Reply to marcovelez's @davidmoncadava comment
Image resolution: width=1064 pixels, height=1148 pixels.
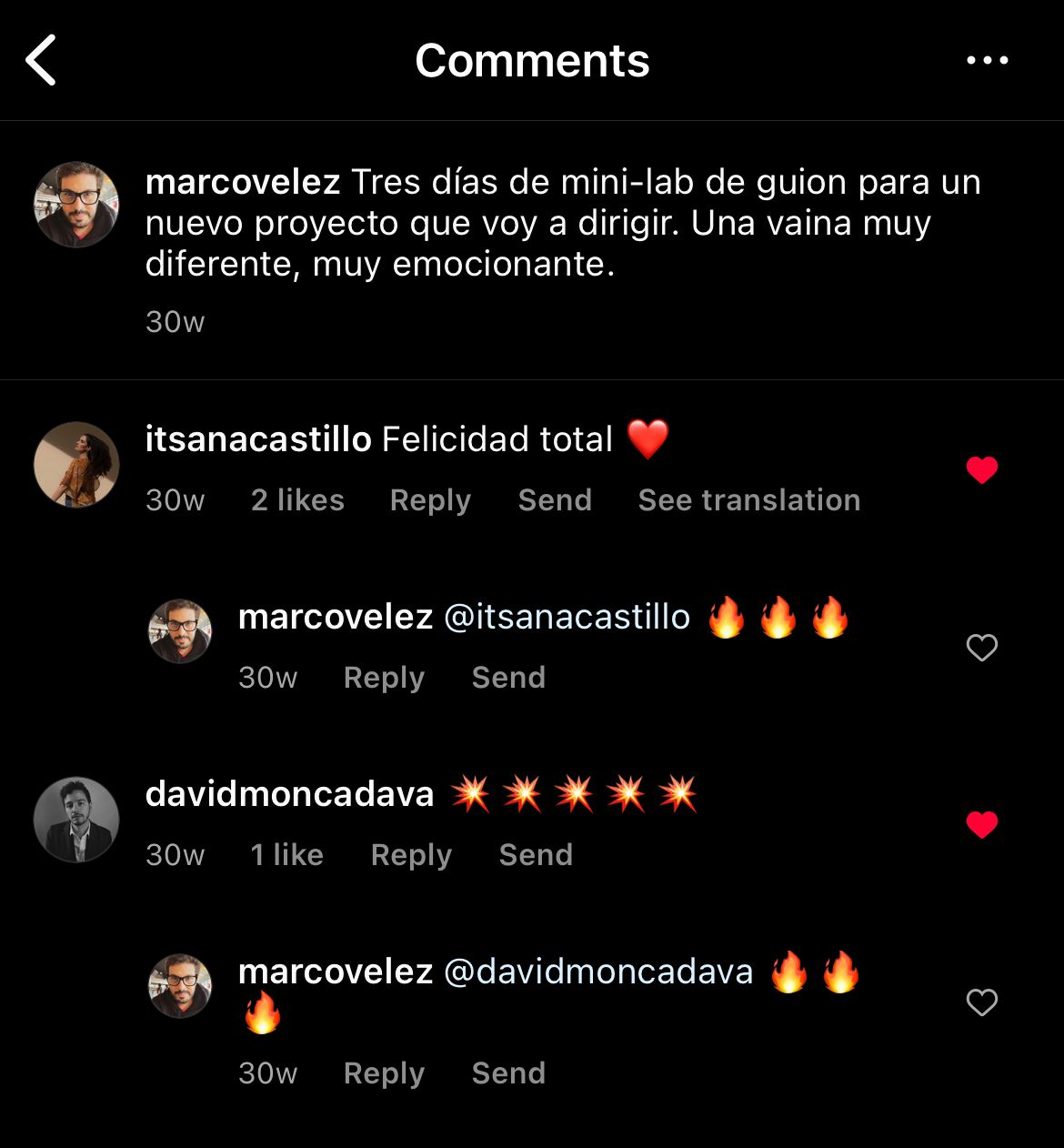coord(384,1073)
